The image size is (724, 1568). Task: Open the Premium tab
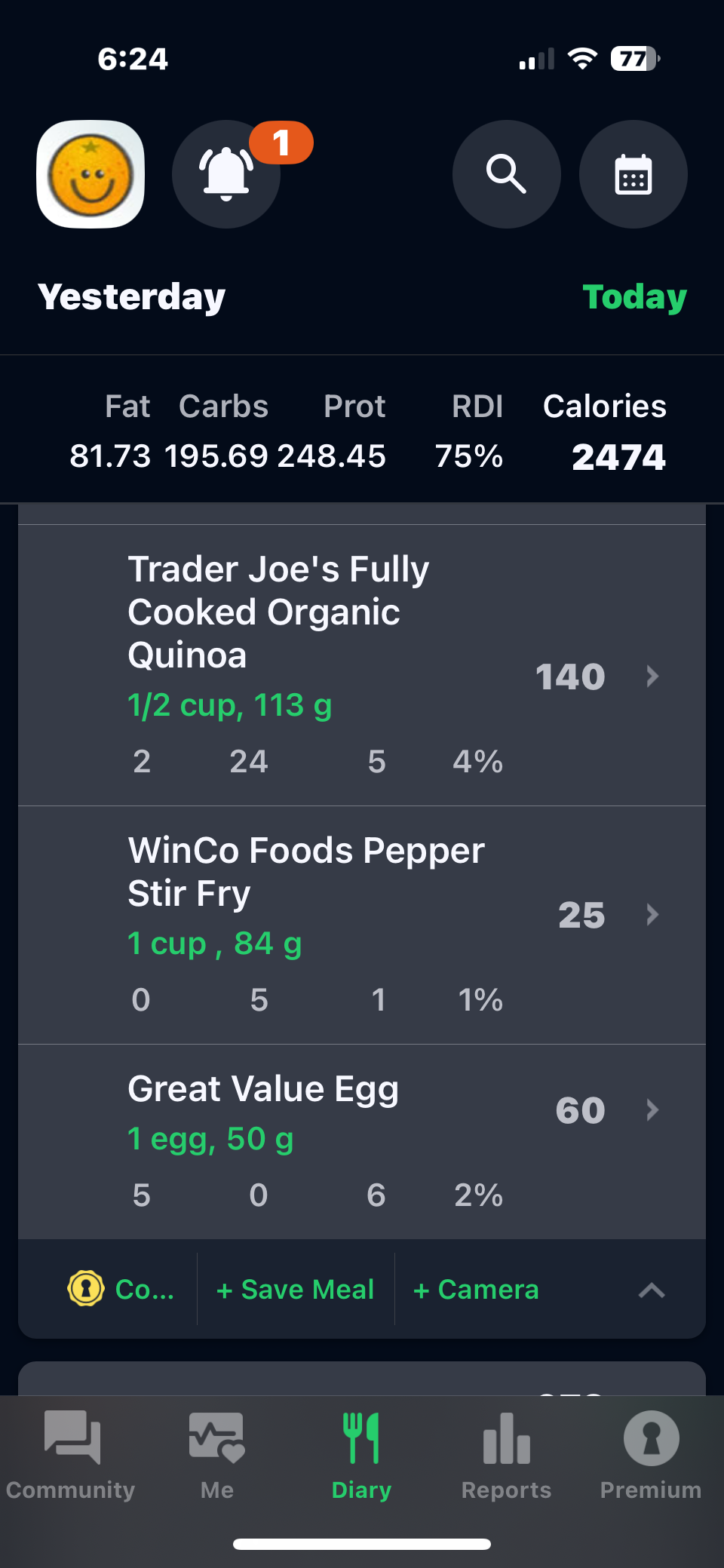click(651, 1456)
